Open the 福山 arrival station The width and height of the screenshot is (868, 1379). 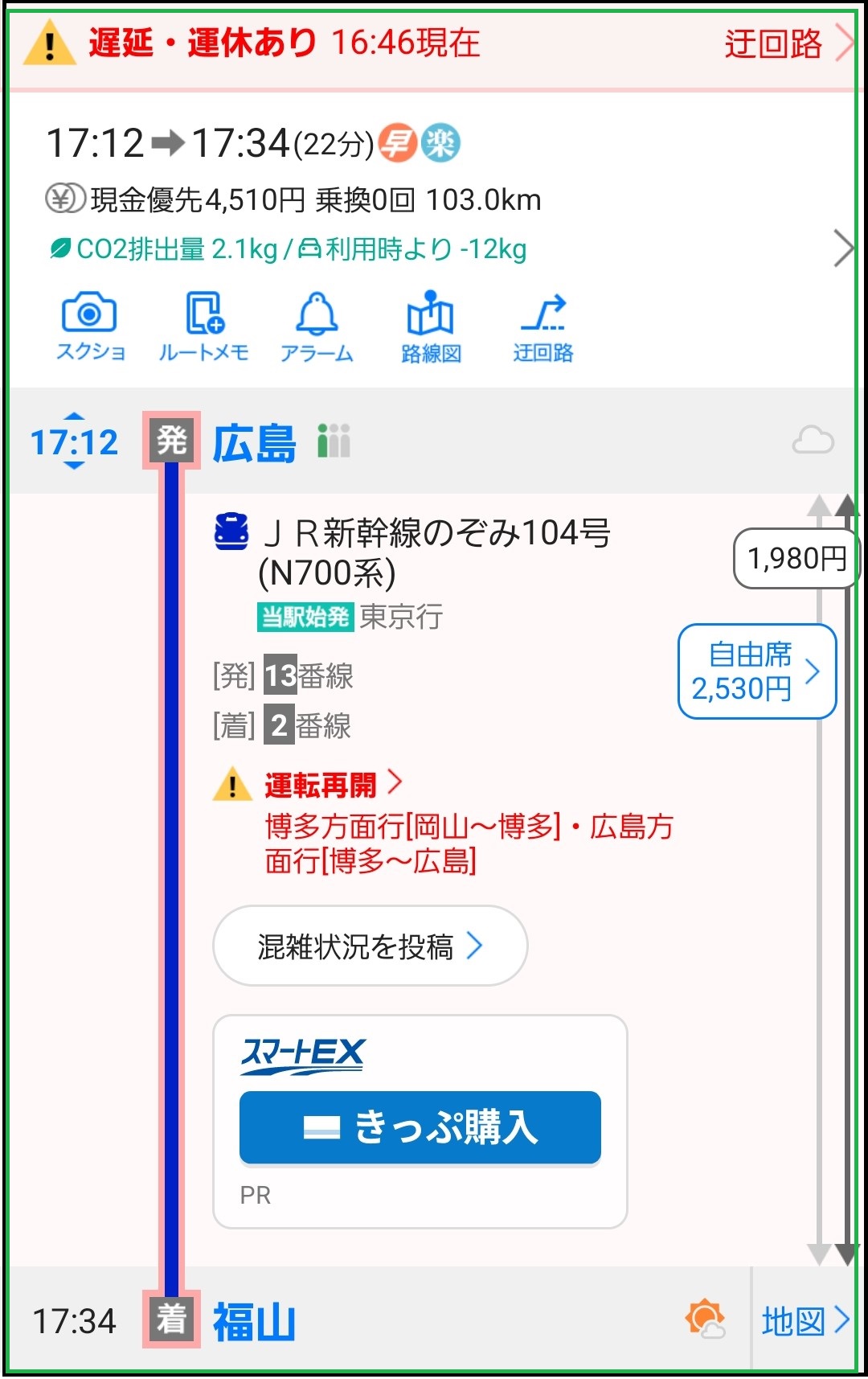pyautogui.click(x=254, y=1321)
